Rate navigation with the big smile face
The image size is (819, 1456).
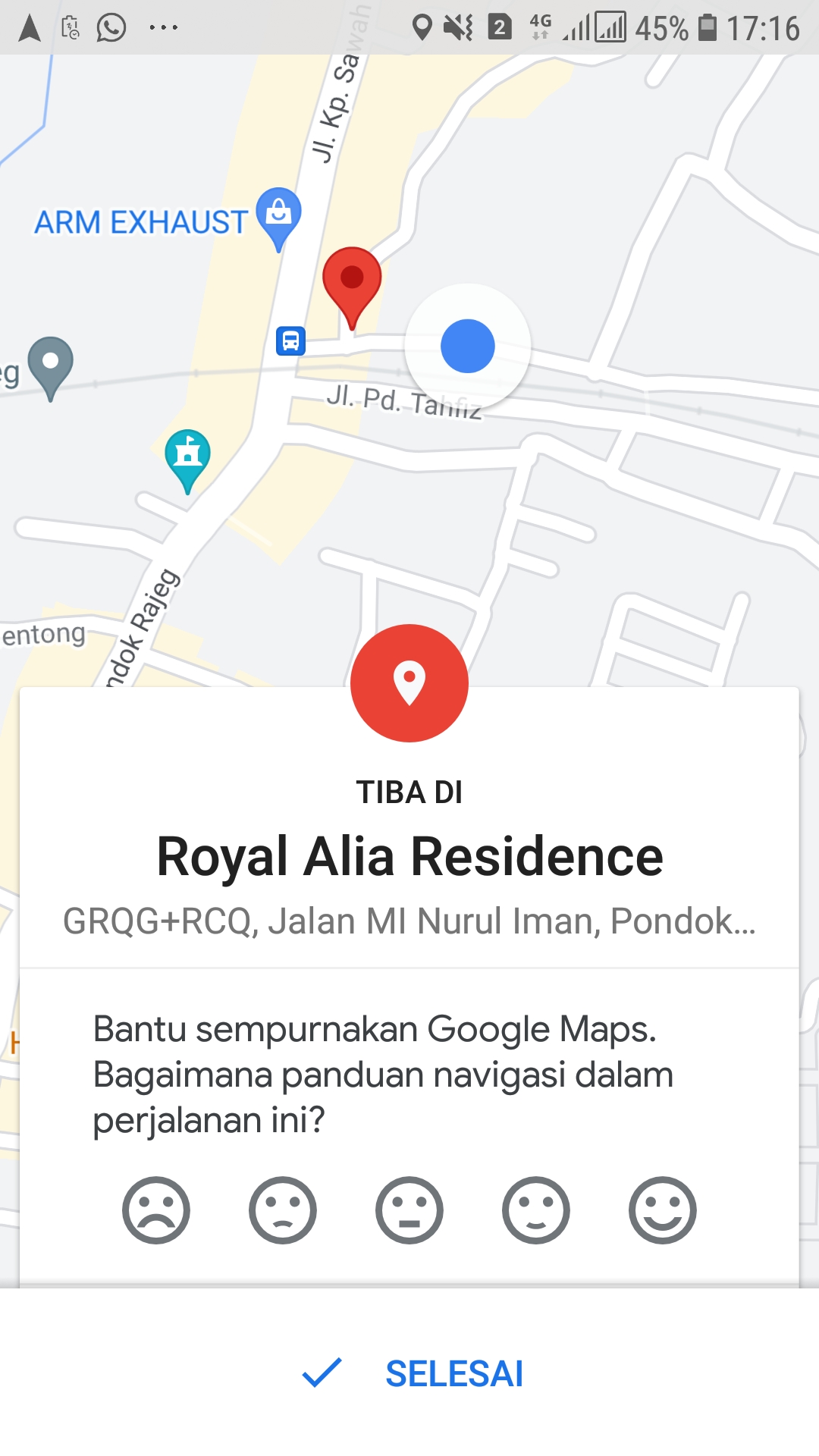coord(663,1210)
